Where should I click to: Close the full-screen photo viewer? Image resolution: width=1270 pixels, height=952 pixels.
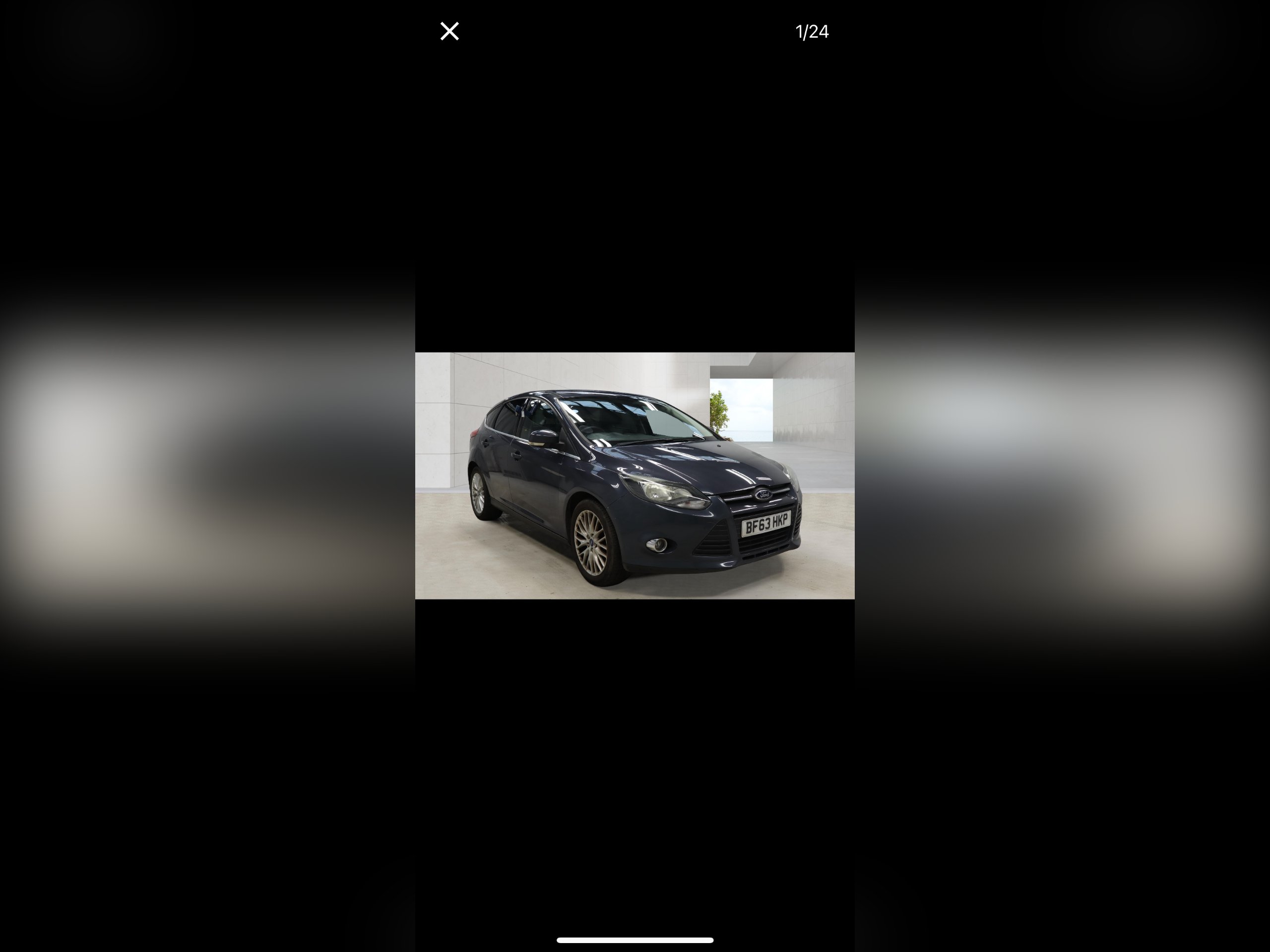pyautogui.click(x=449, y=32)
